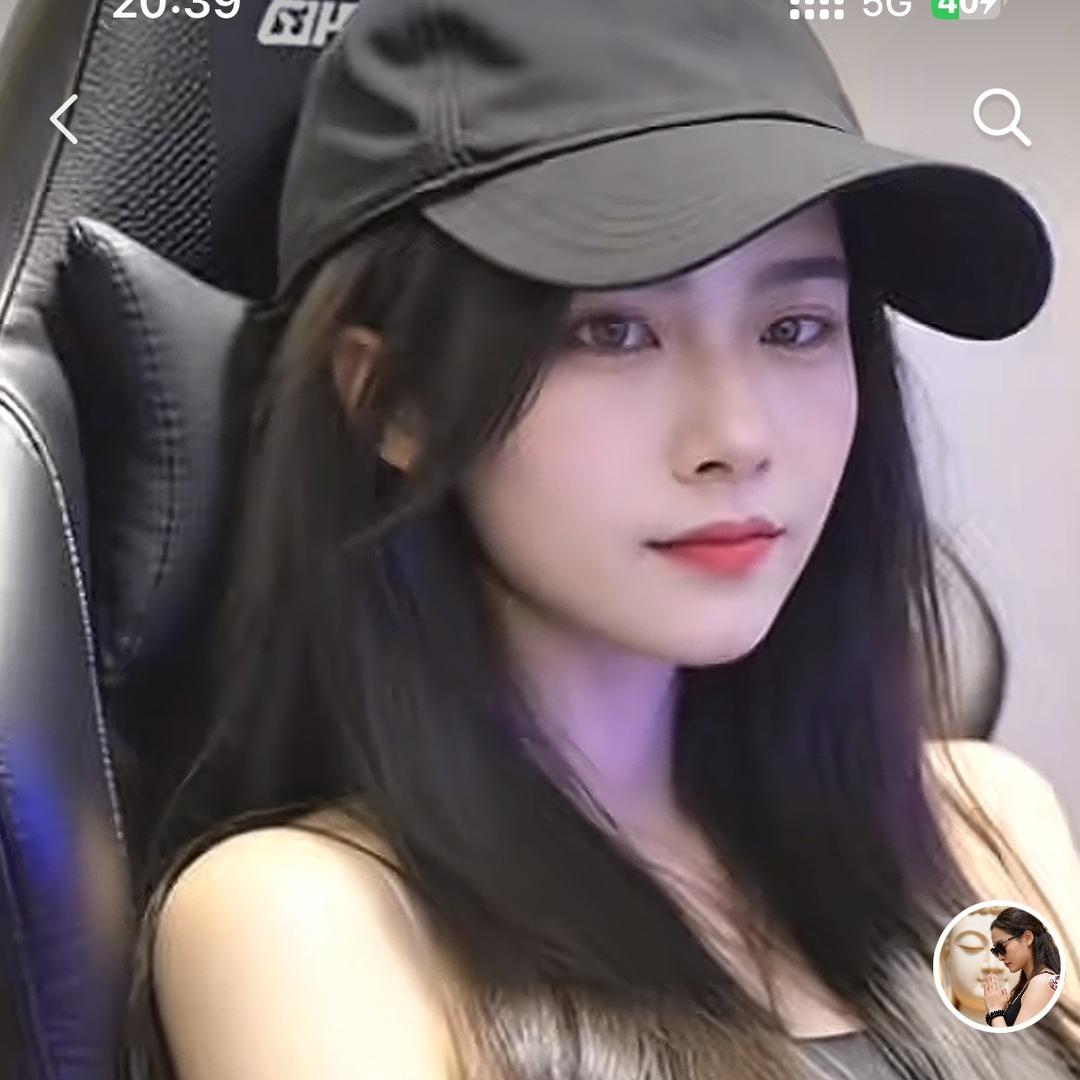The width and height of the screenshot is (1080, 1080).
Task: Open the circular profile avatar thumbnail
Action: pyautogui.click(x=998, y=966)
